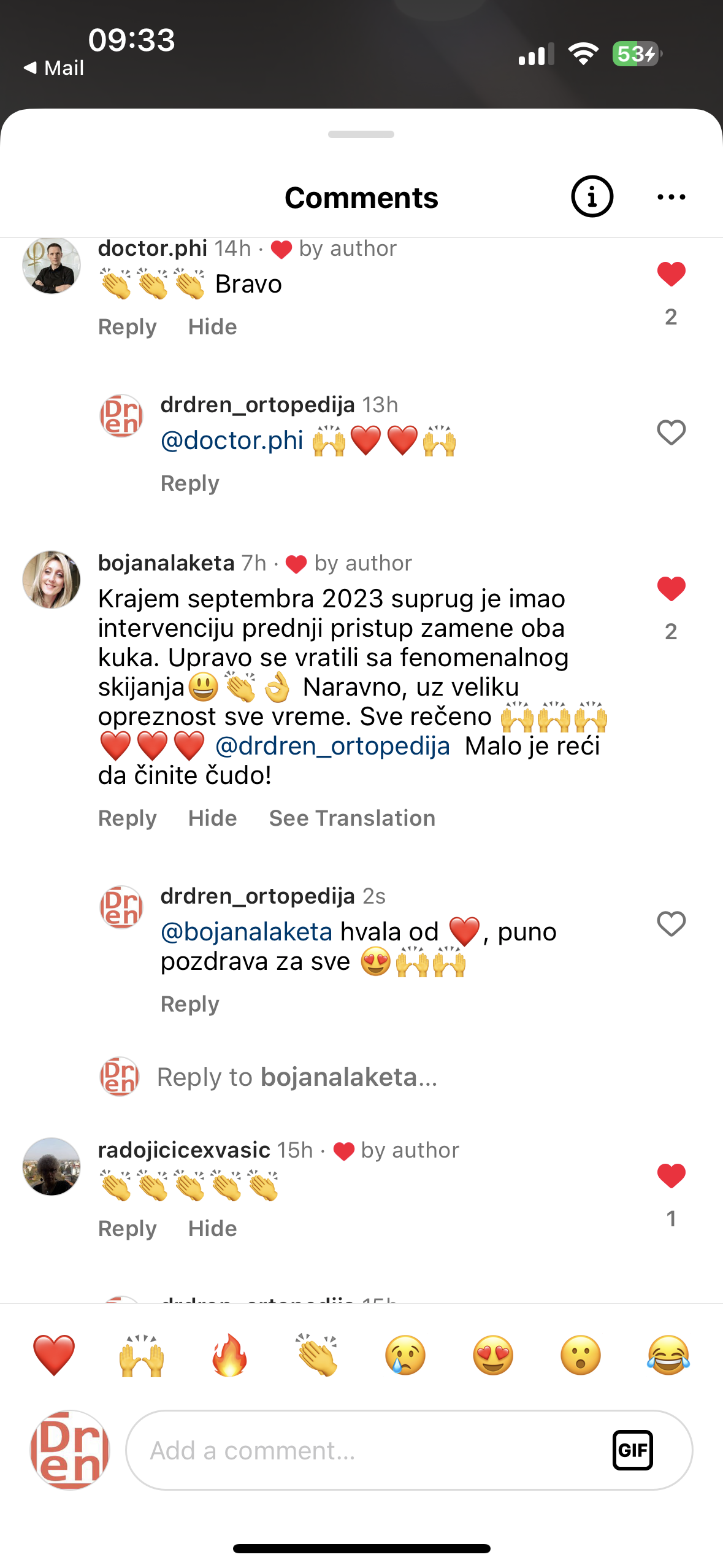Open the three-dot overflow menu
723x1568 pixels.
[671, 197]
